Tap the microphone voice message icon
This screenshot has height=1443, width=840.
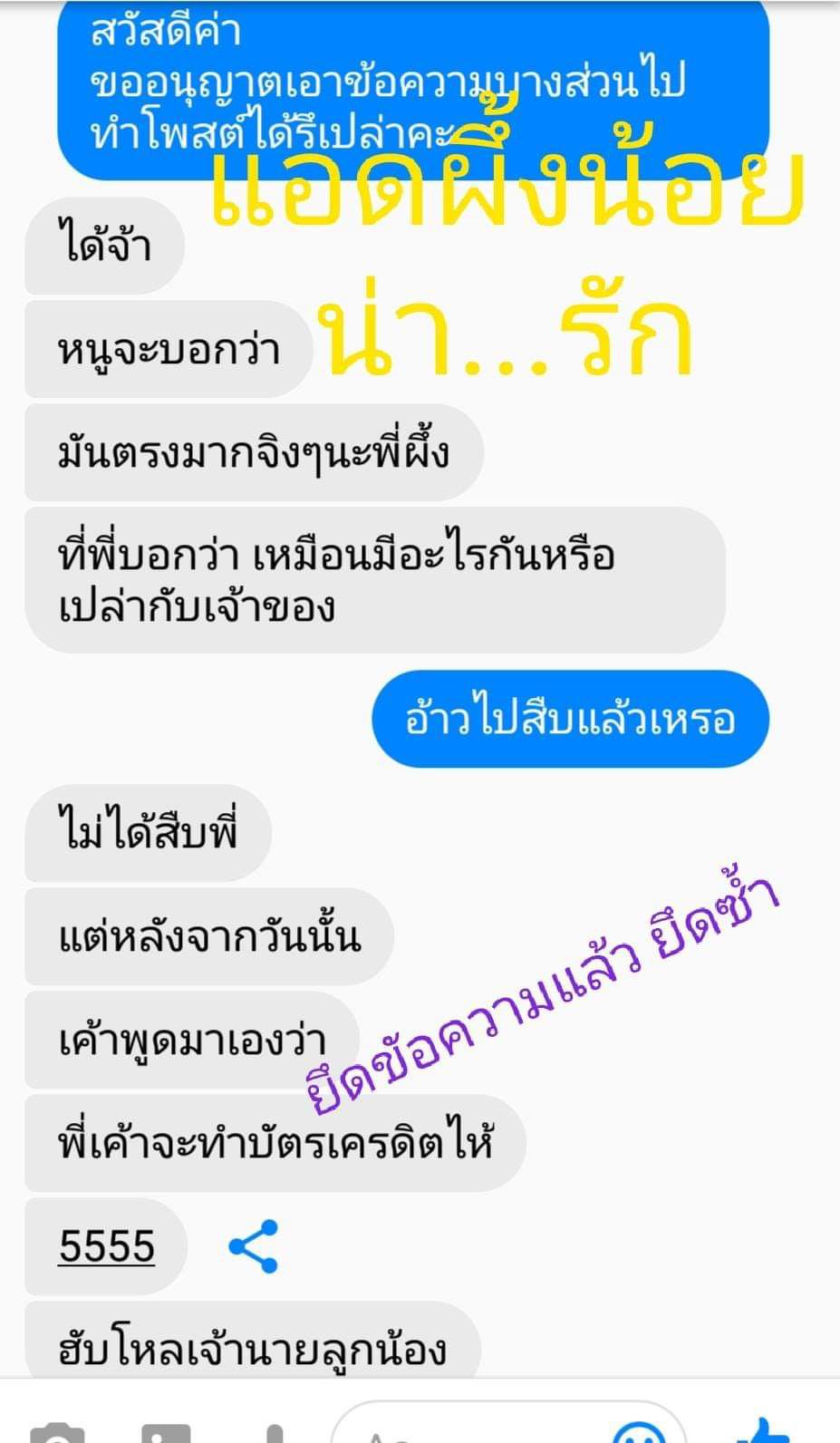(x=272, y=1433)
